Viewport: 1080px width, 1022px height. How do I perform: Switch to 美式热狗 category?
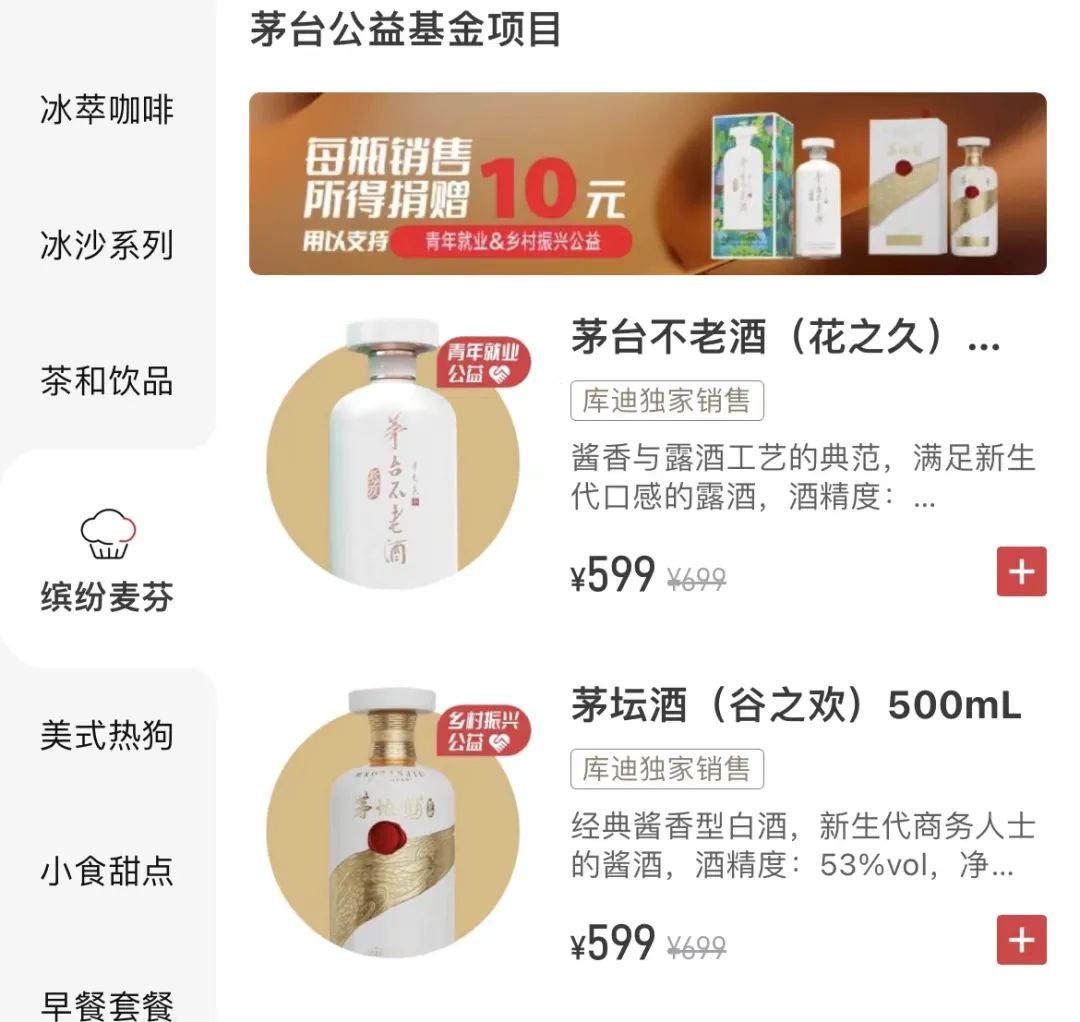(x=107, y=735)
